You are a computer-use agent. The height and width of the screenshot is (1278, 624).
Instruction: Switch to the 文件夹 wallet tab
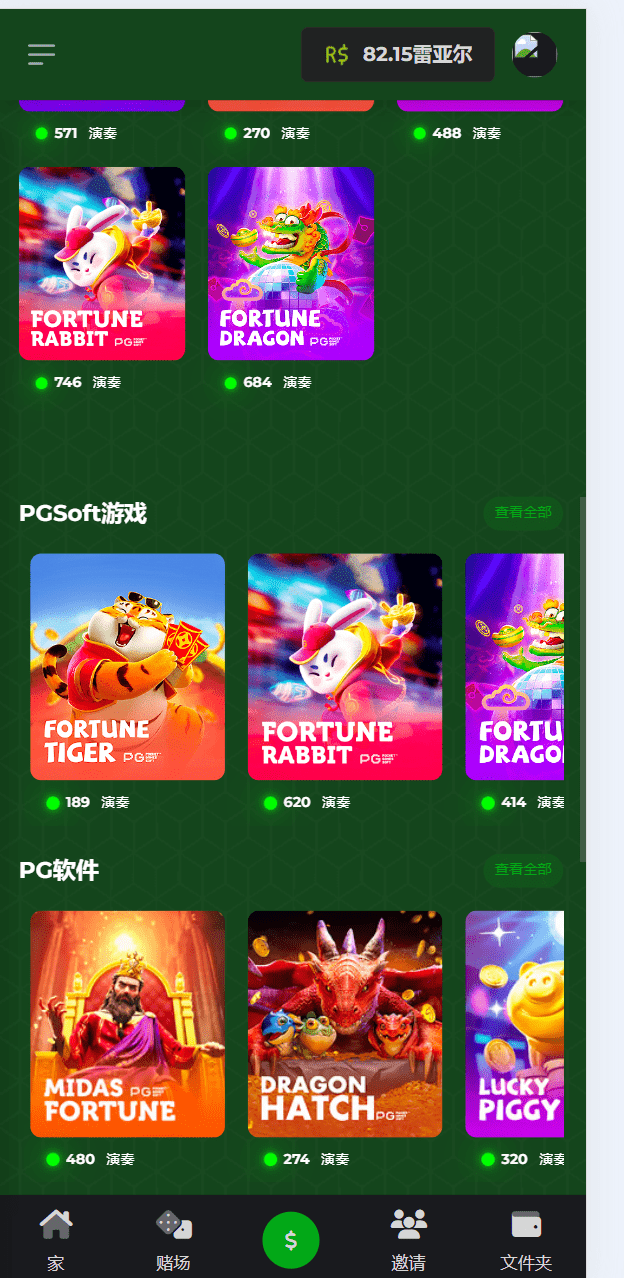pyautogui.click(x=526, y=1240)
